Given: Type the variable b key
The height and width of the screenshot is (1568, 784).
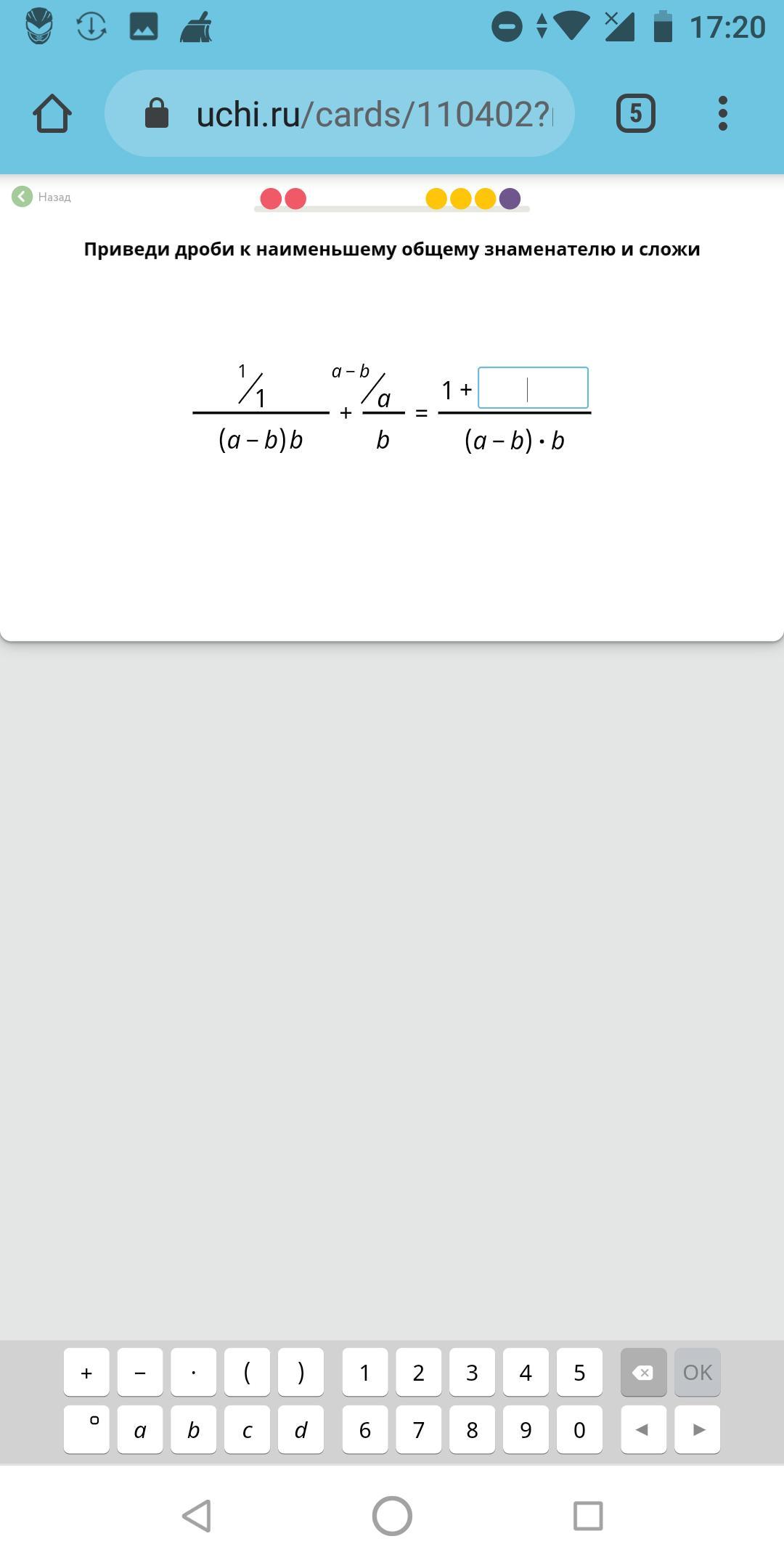Looking at the screenshot, I should click(x=193, y=1429).
